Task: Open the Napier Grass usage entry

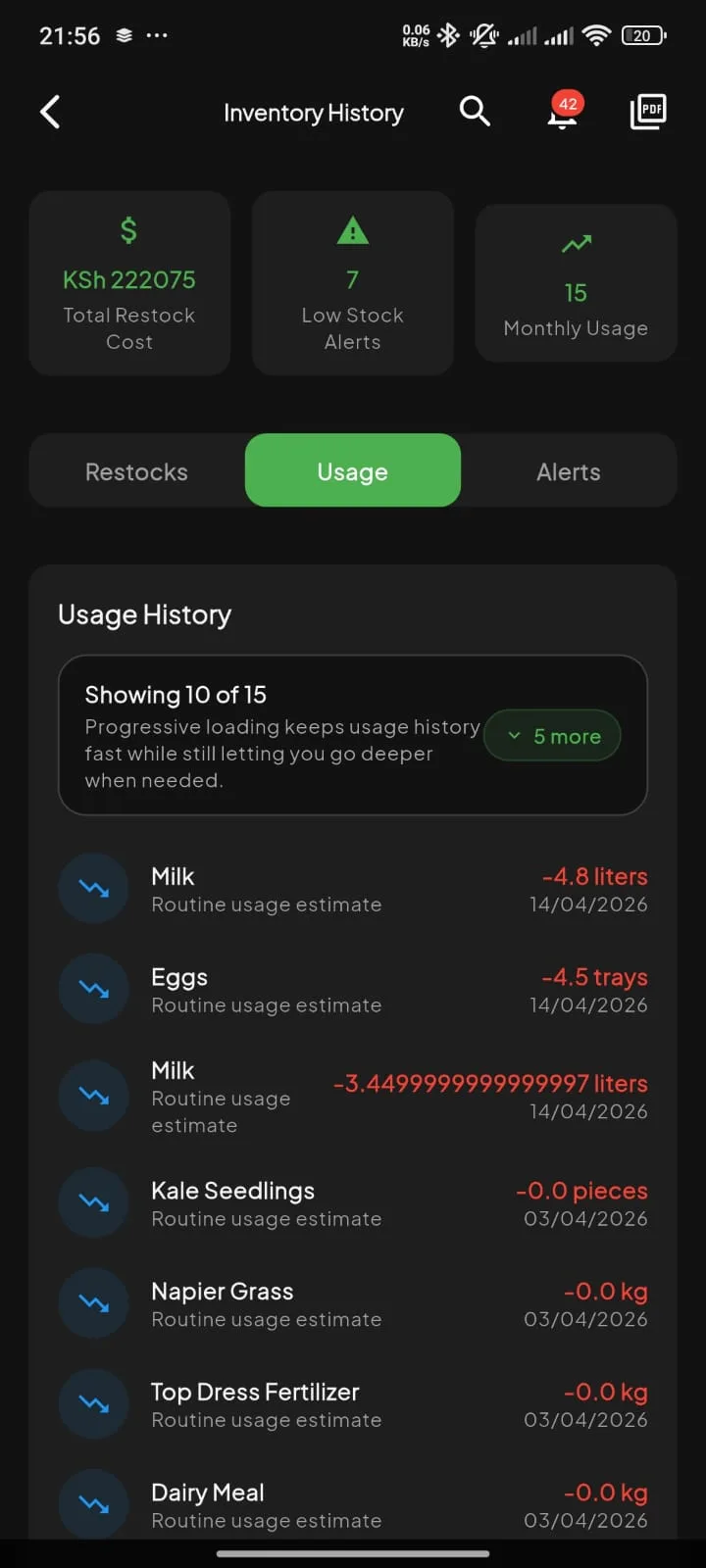Action: pyautogui.click(x=353, y=1304)
